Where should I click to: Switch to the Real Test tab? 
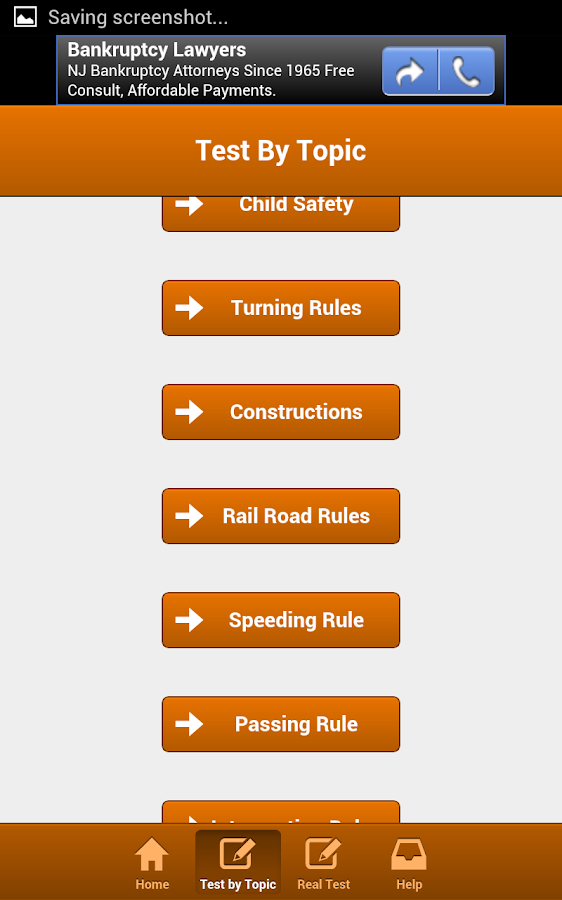tap(324, 863)
